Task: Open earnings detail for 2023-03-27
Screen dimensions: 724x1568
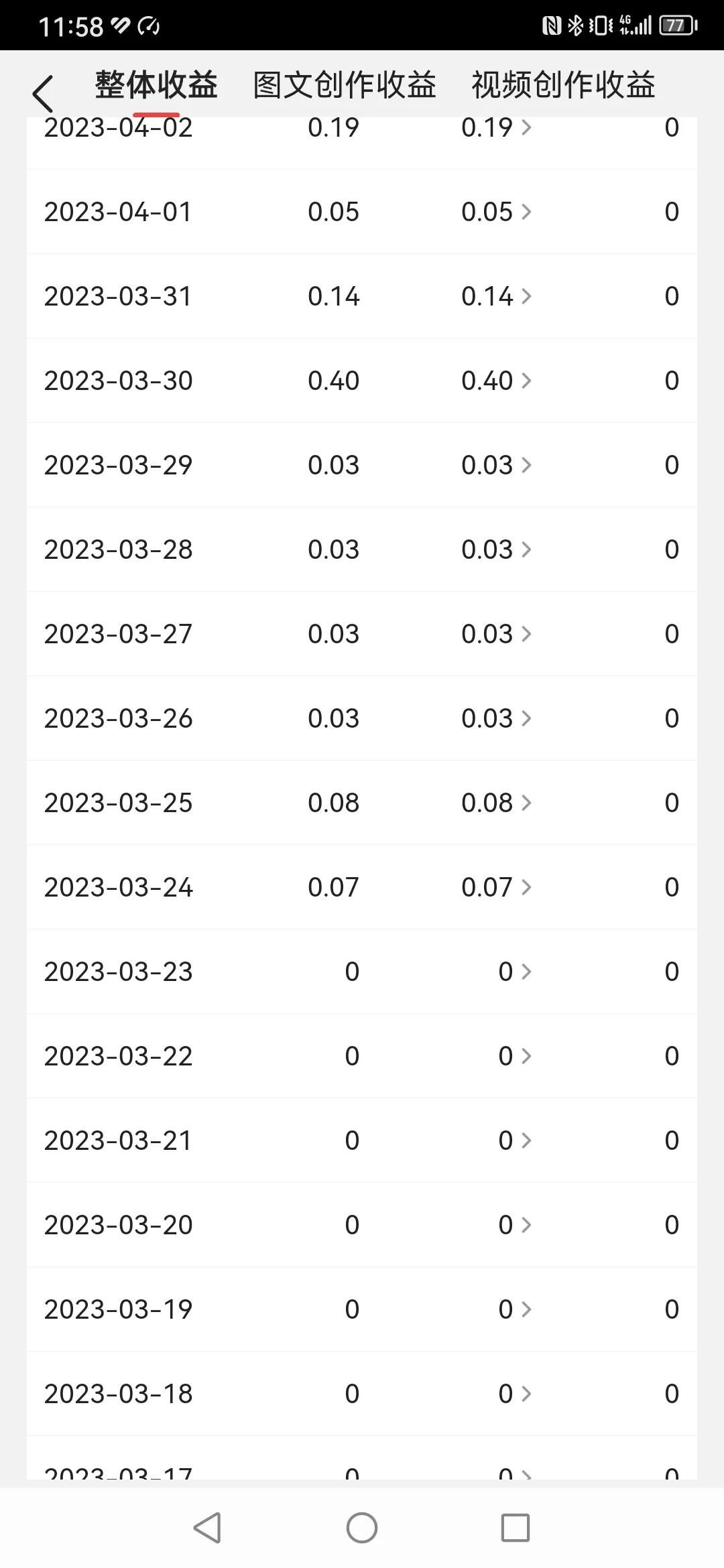Action: (x=496, y=634)
